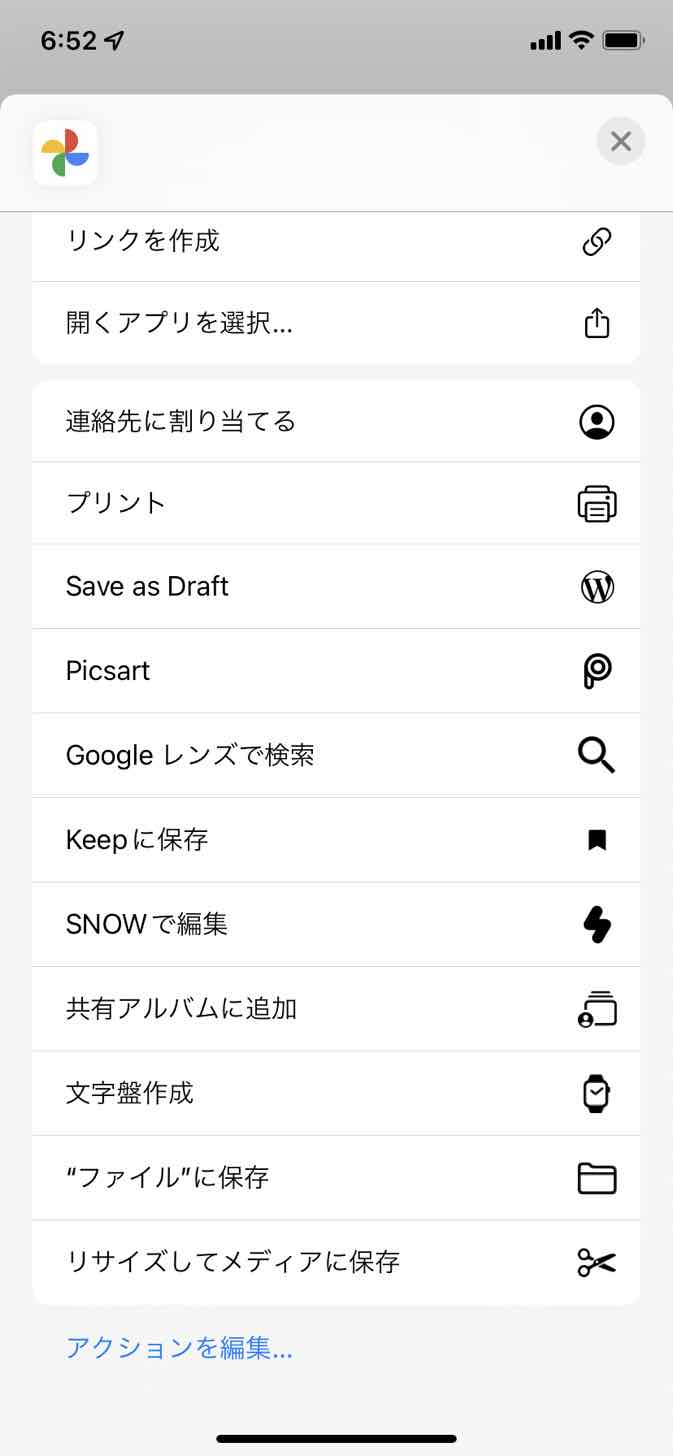673x1456 pixels.
Task: Save to Files with "ファイル"に保存
Action: (336, 1178)
